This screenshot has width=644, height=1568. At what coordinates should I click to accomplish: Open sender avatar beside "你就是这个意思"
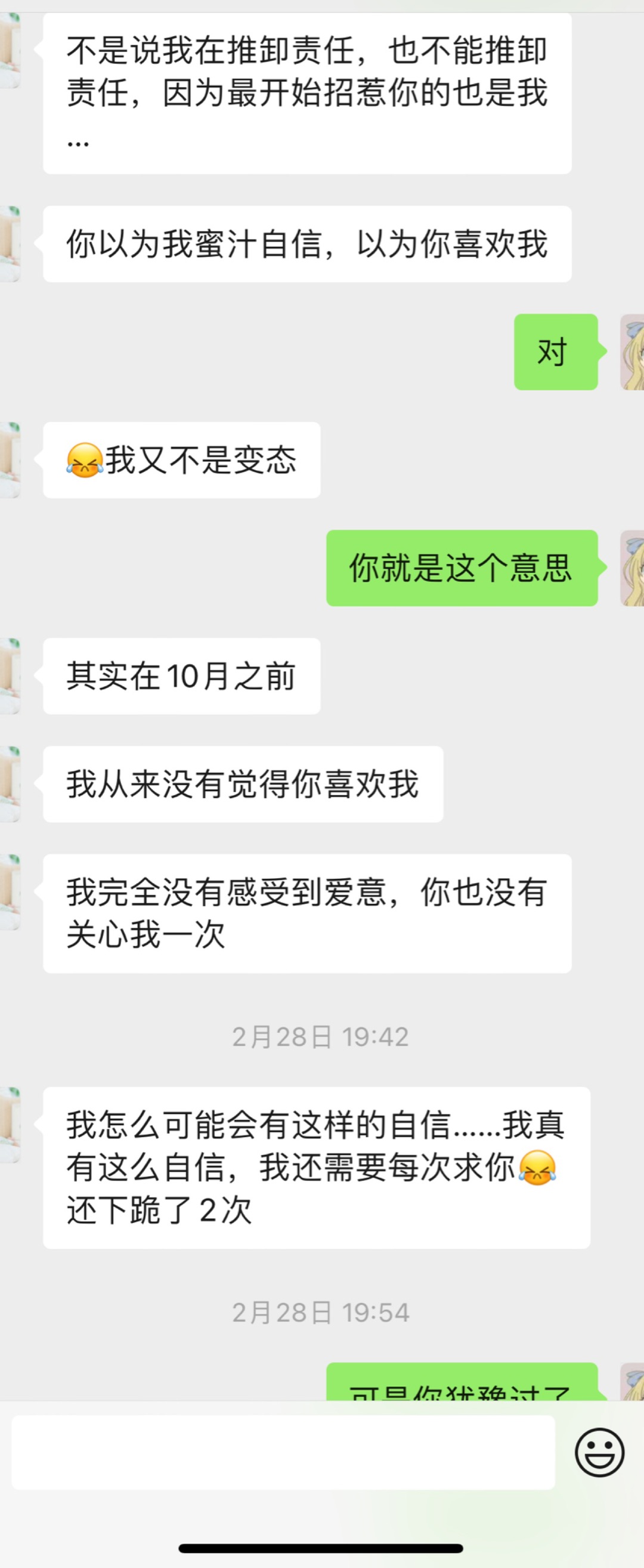(633, 568)
